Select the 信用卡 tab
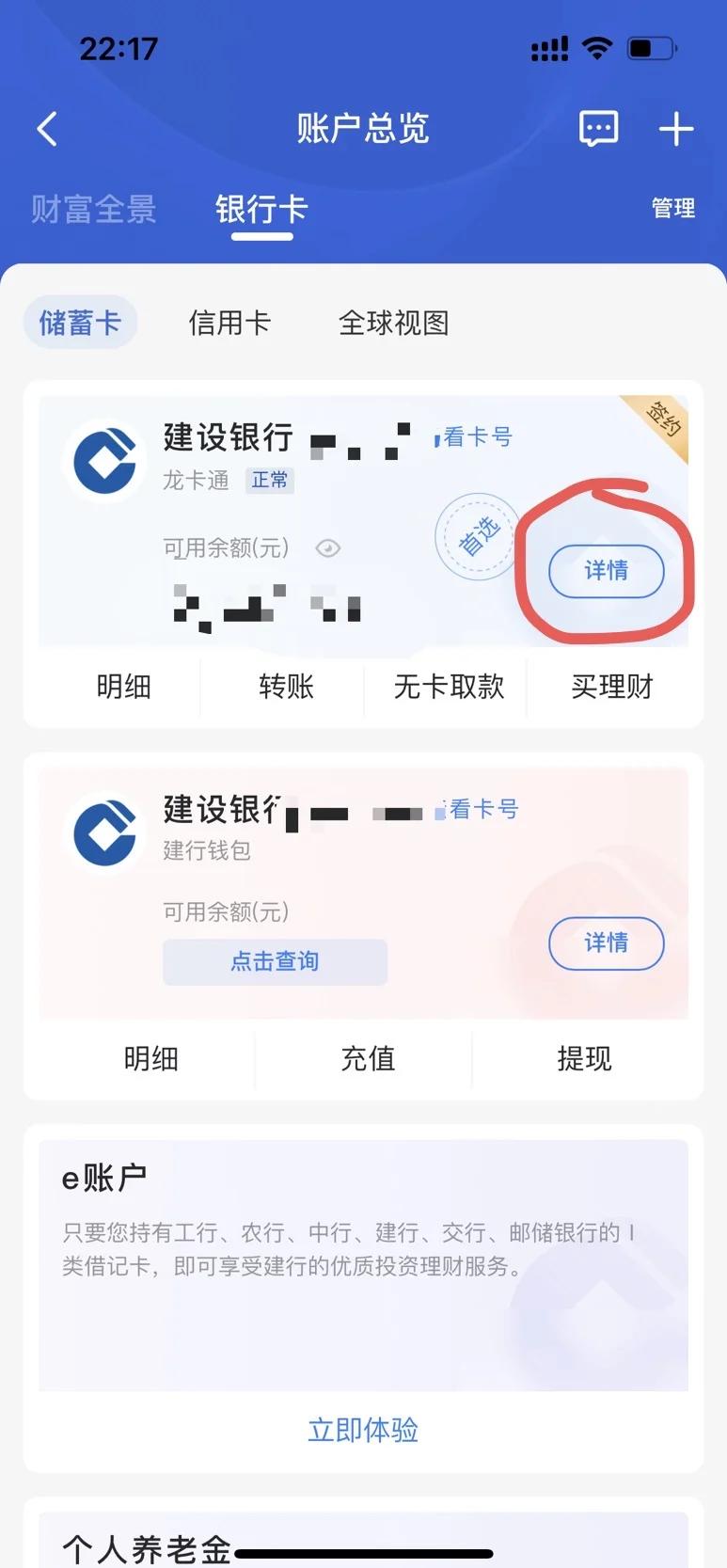Image resolution: width=727 pixels, height=1568 pixels. coord(229,323)
